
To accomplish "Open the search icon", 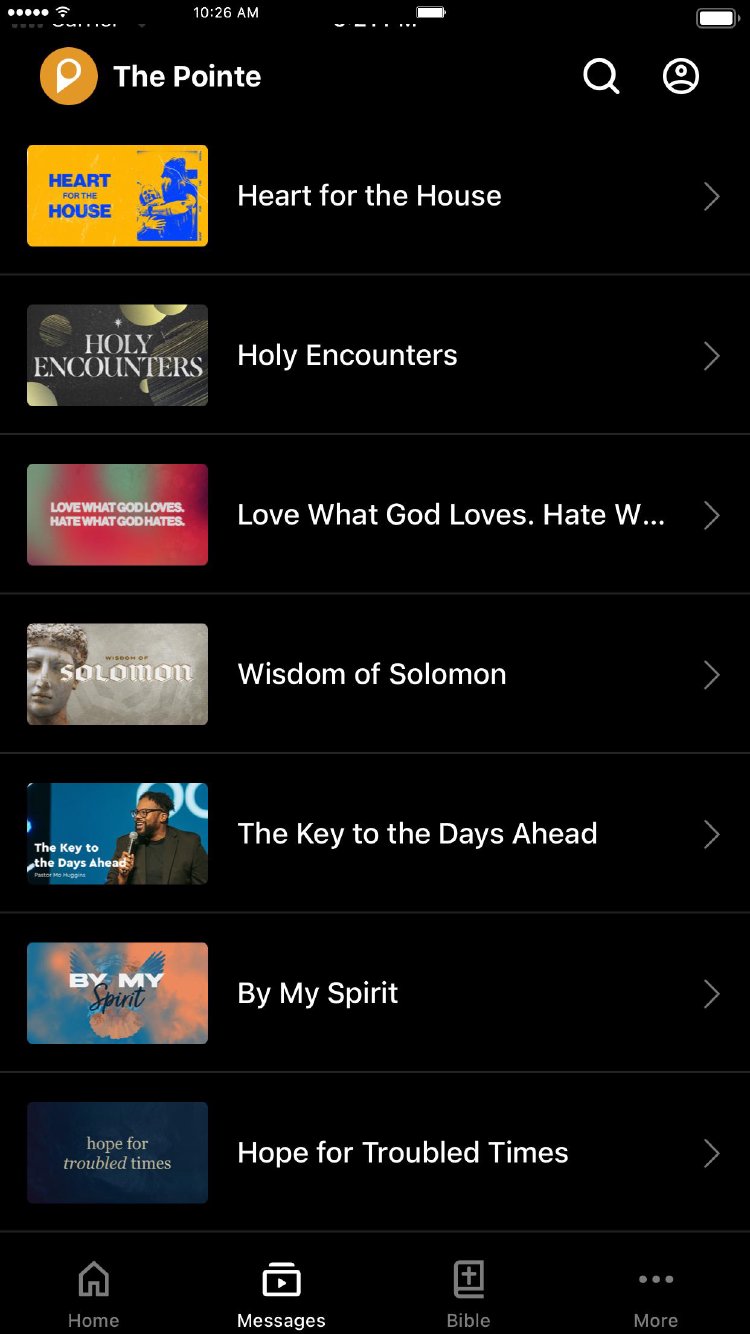I will click(x=601, y=76).
